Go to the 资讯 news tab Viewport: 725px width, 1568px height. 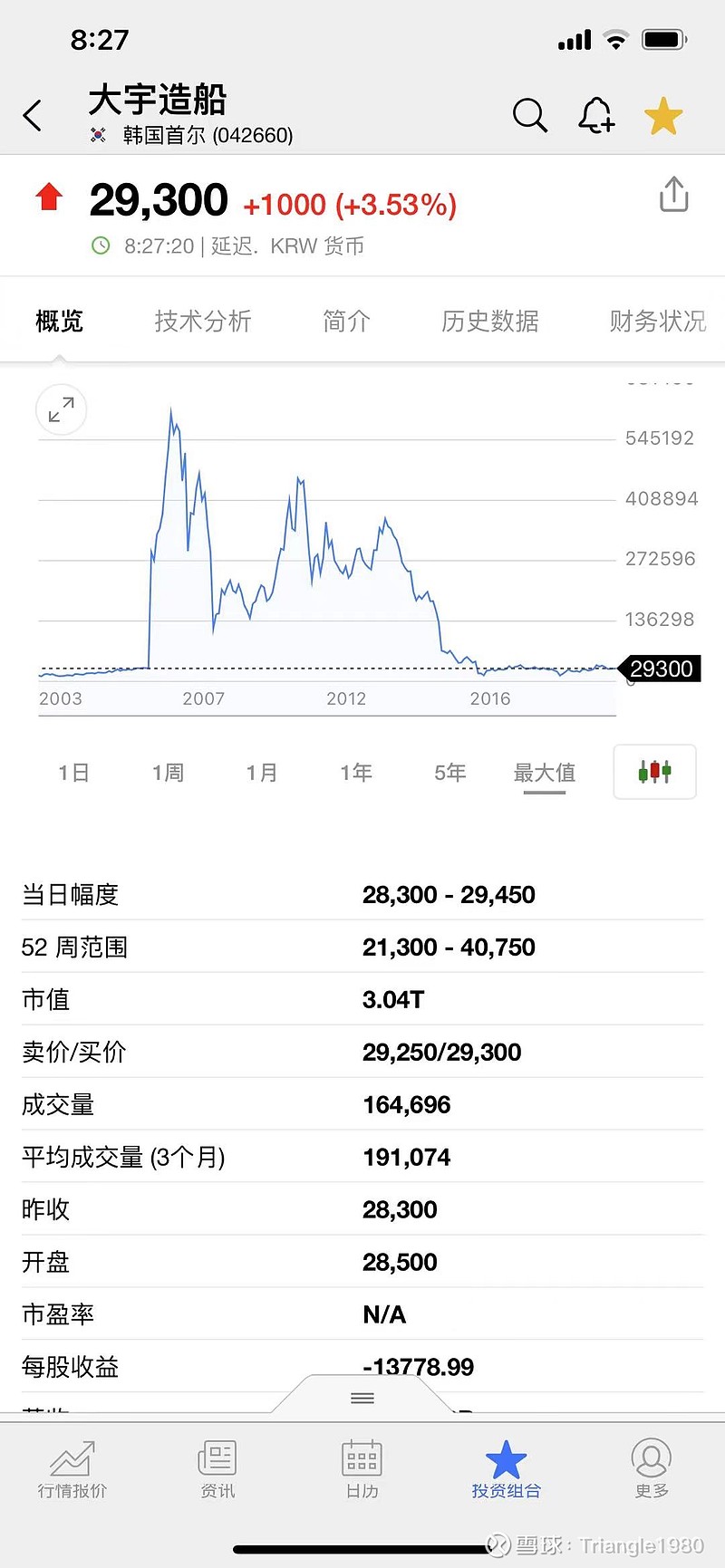coord(217,1469)
